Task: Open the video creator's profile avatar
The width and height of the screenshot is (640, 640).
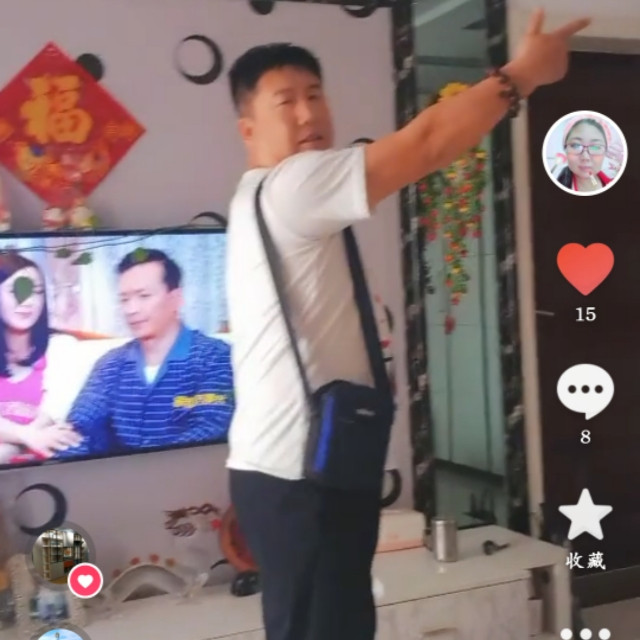Action: pos(584,153)
